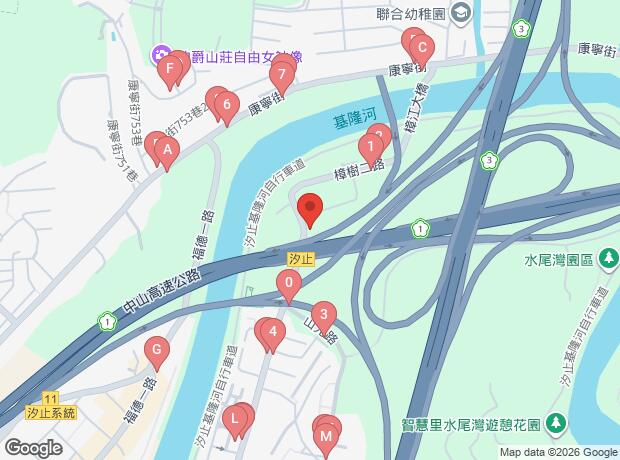Open marker L at the bottom
The image size is (620, 460).
[x=235, y=420]
